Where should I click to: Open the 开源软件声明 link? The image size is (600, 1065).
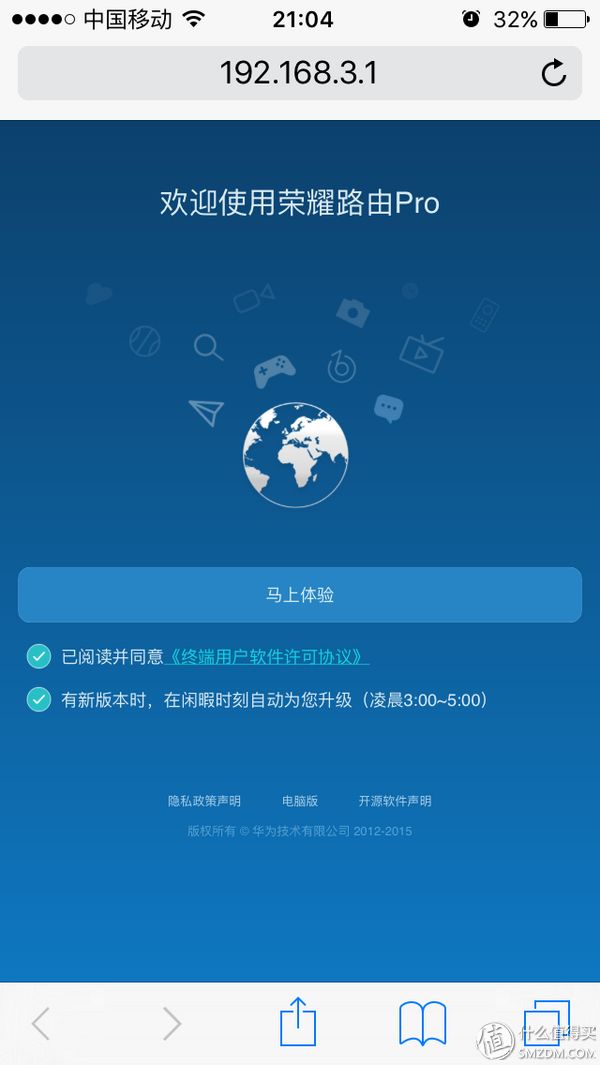[395, 801]
